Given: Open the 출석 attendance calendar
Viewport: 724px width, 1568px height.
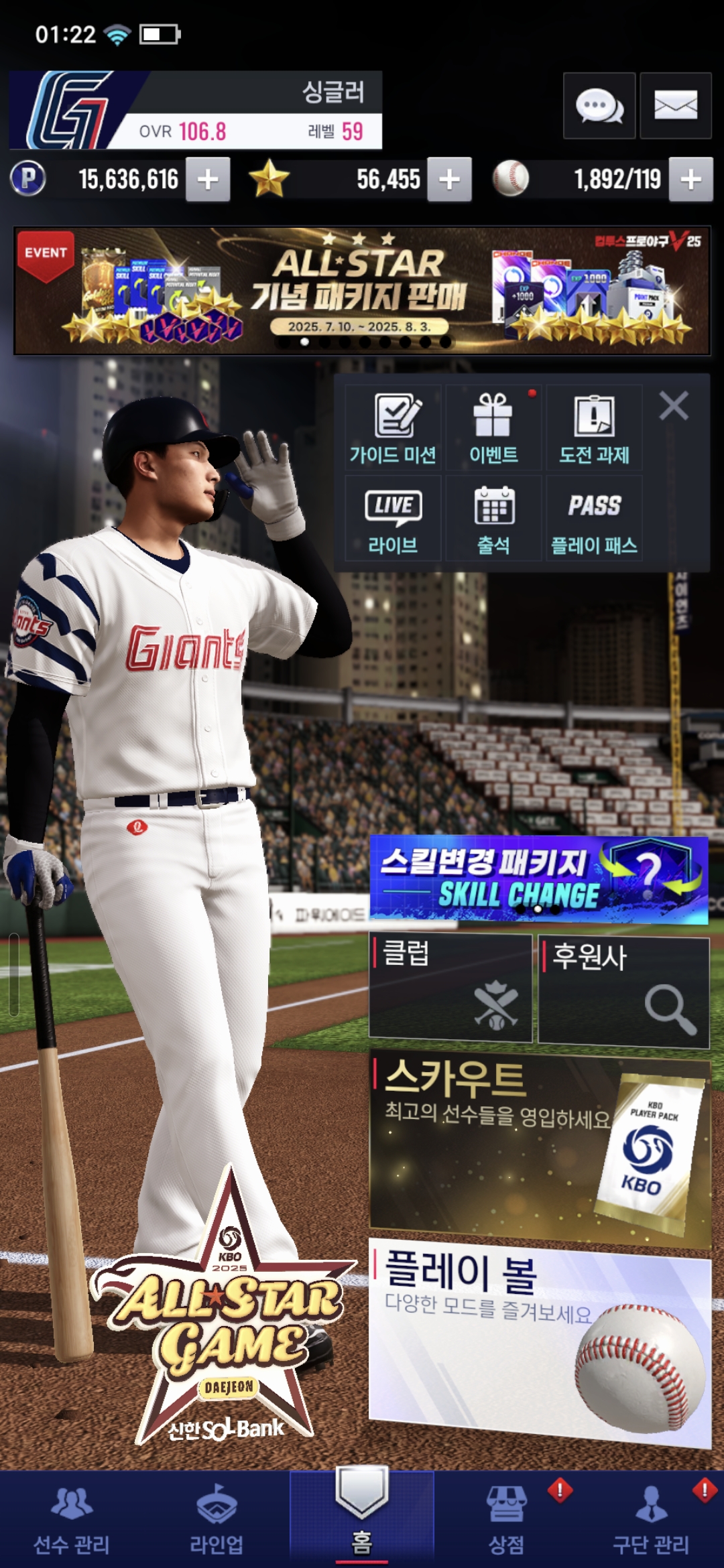Looking at the screenshot, I should click(x=493, y=519).
